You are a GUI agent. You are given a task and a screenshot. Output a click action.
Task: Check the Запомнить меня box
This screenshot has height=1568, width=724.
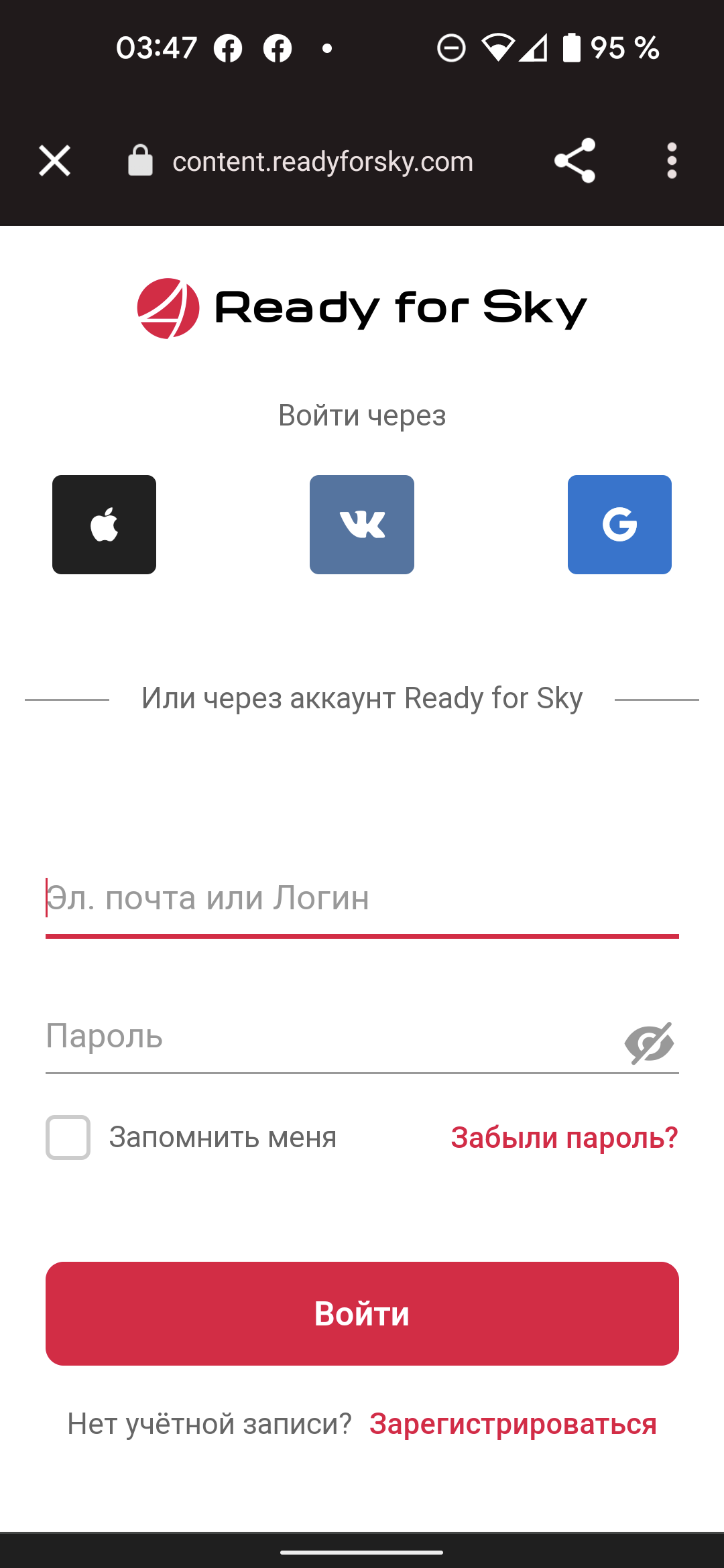[68, 1137]
